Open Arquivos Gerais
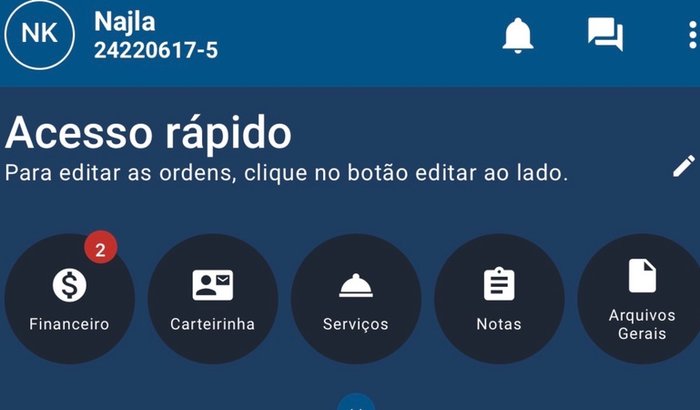This screenshot has width=700, height=410. point(641,298)
